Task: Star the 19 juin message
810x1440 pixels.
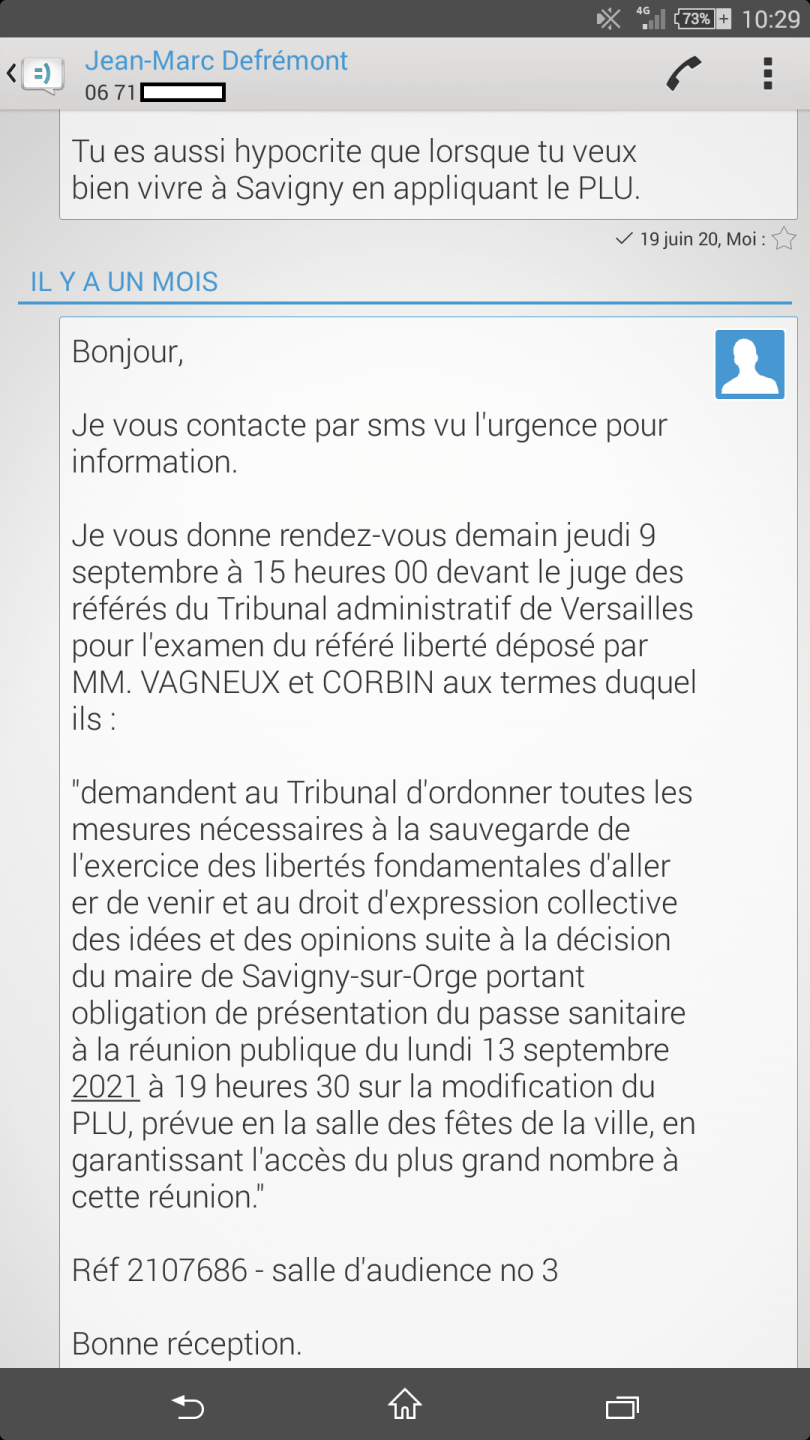Action: click(x=785, y=239)
